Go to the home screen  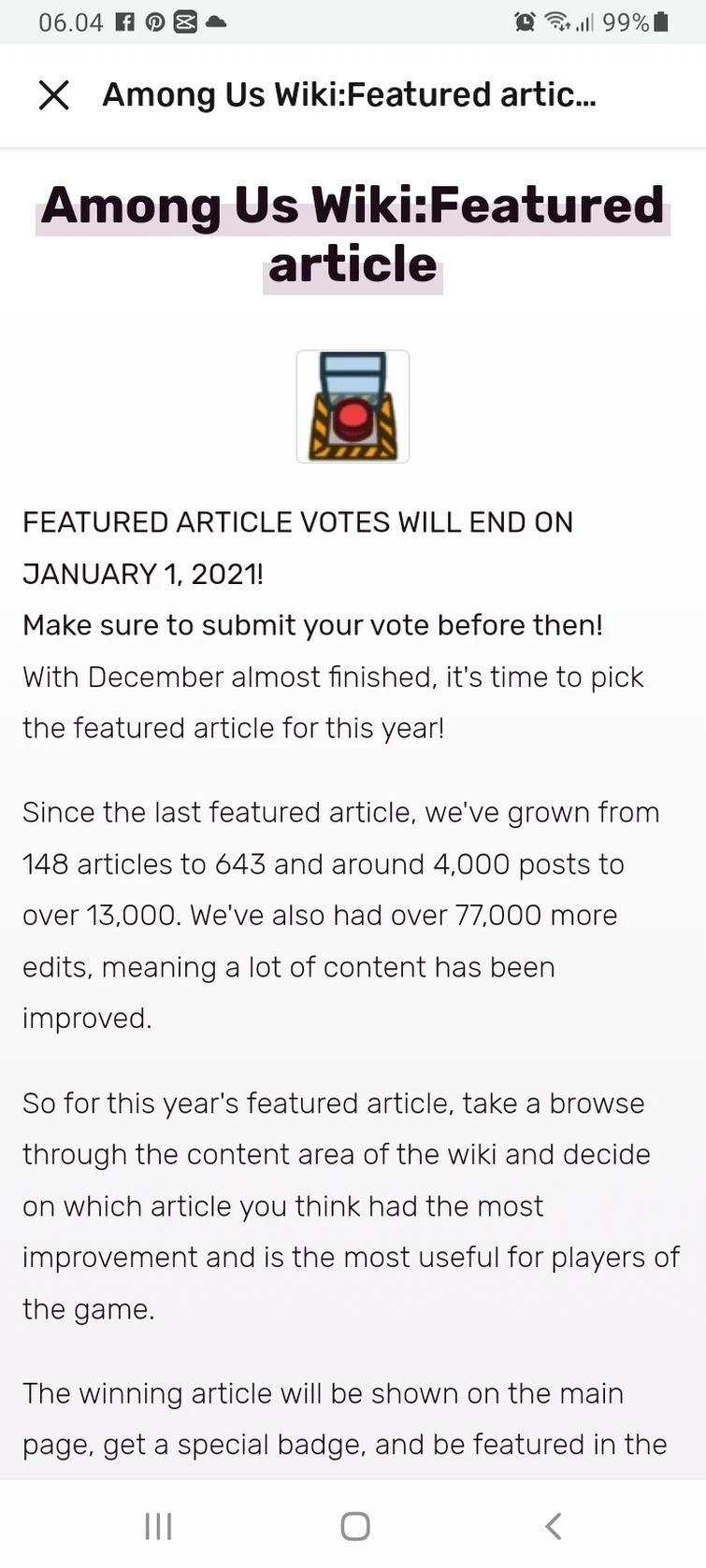[355, 1526]
